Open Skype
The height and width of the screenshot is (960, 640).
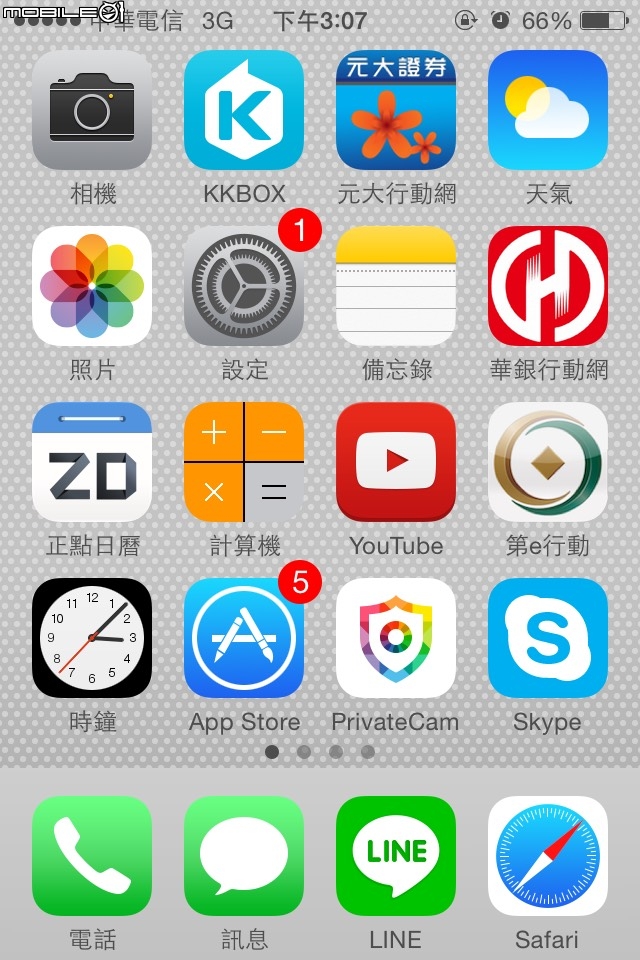(548, 638)
